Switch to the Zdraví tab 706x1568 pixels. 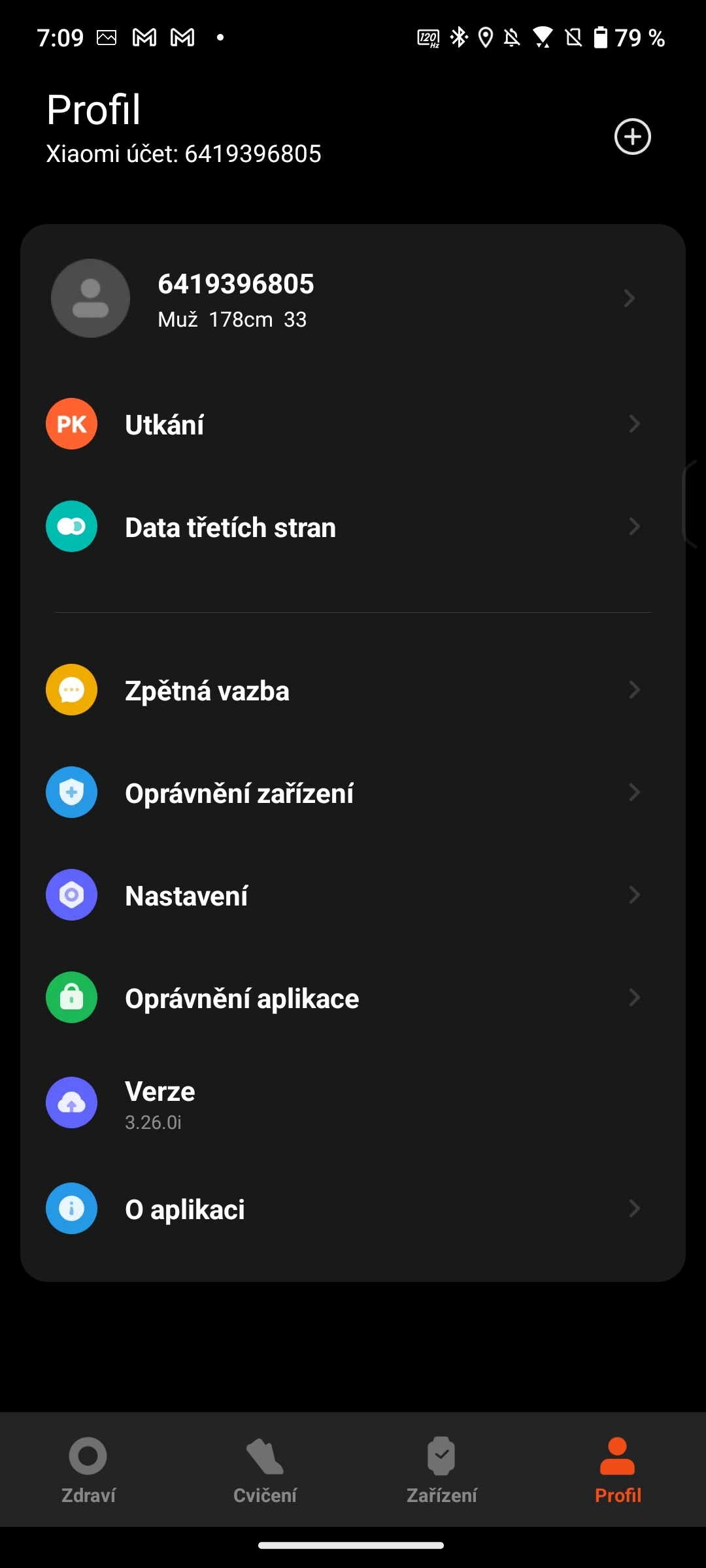(88, 1473)
